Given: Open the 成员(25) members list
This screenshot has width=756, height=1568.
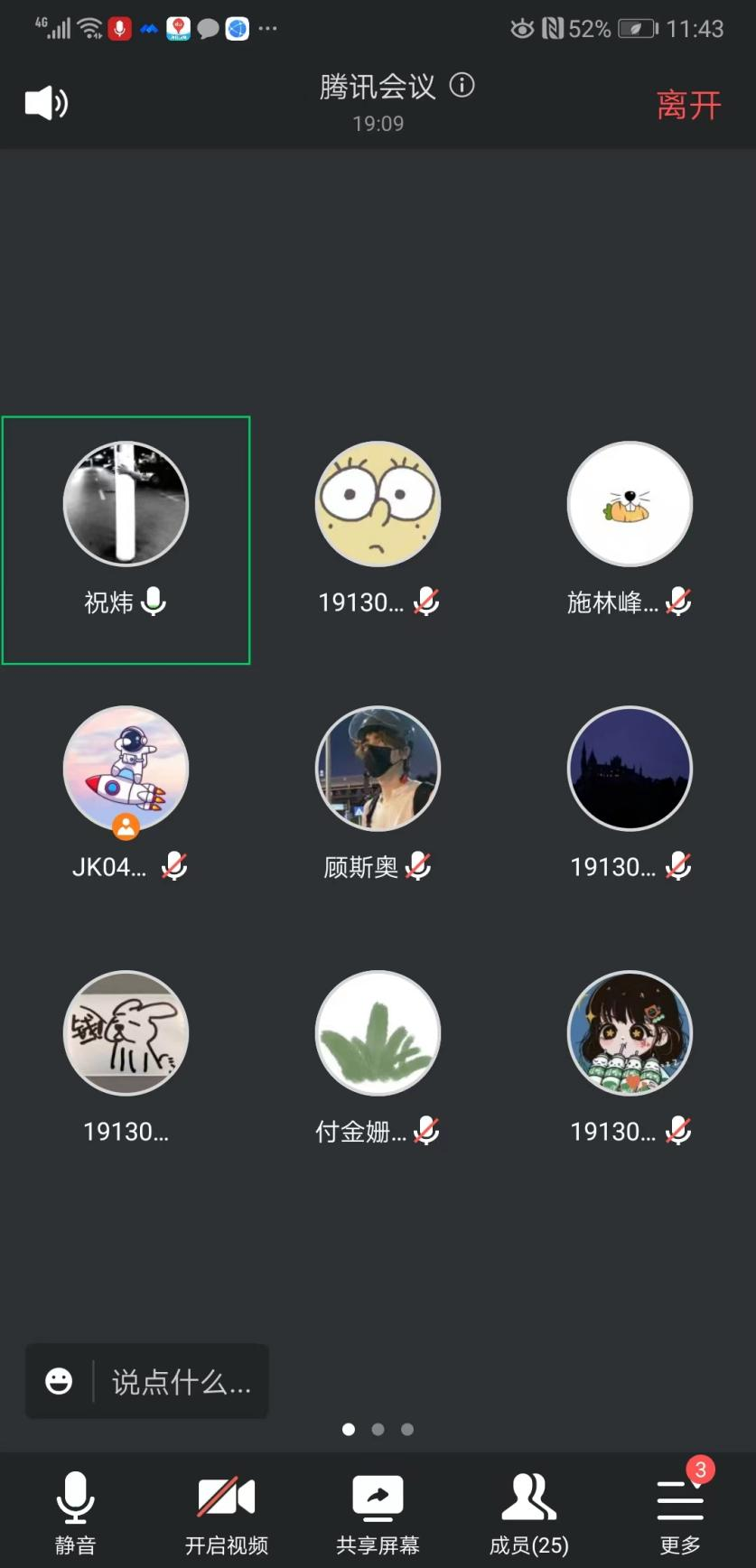Looking at the screenshot, I should point(528,1512).
